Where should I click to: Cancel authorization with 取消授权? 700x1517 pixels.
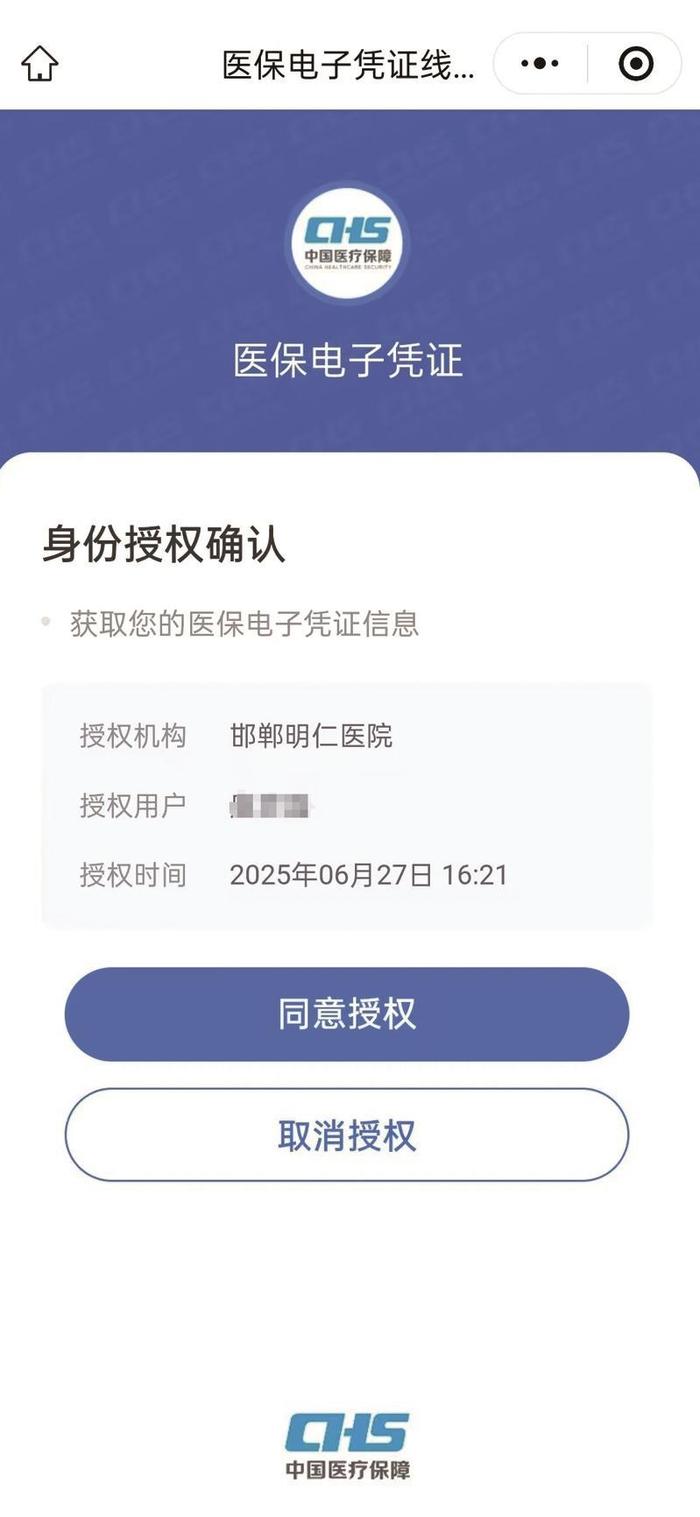point(347,1135)
